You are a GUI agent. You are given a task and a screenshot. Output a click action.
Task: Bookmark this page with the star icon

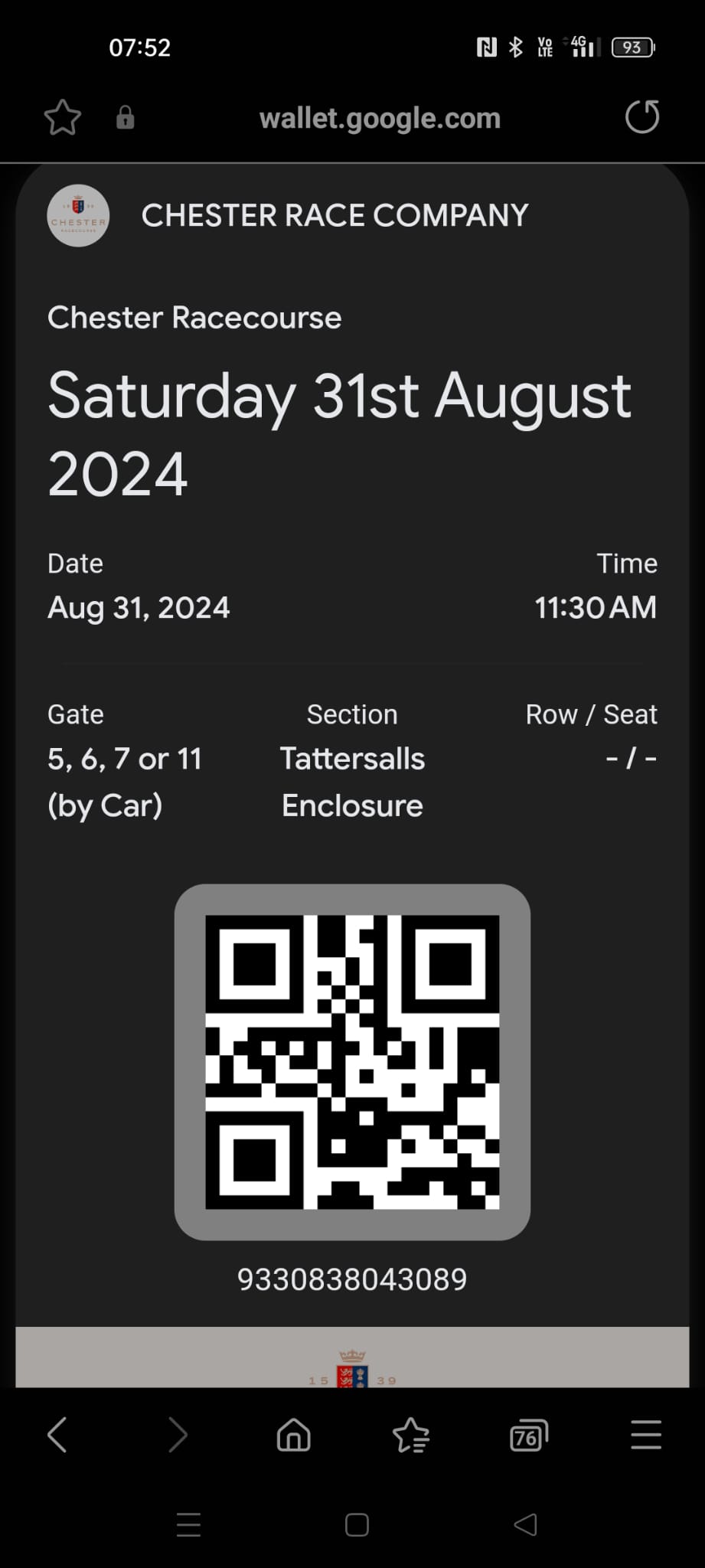[63, 118]
